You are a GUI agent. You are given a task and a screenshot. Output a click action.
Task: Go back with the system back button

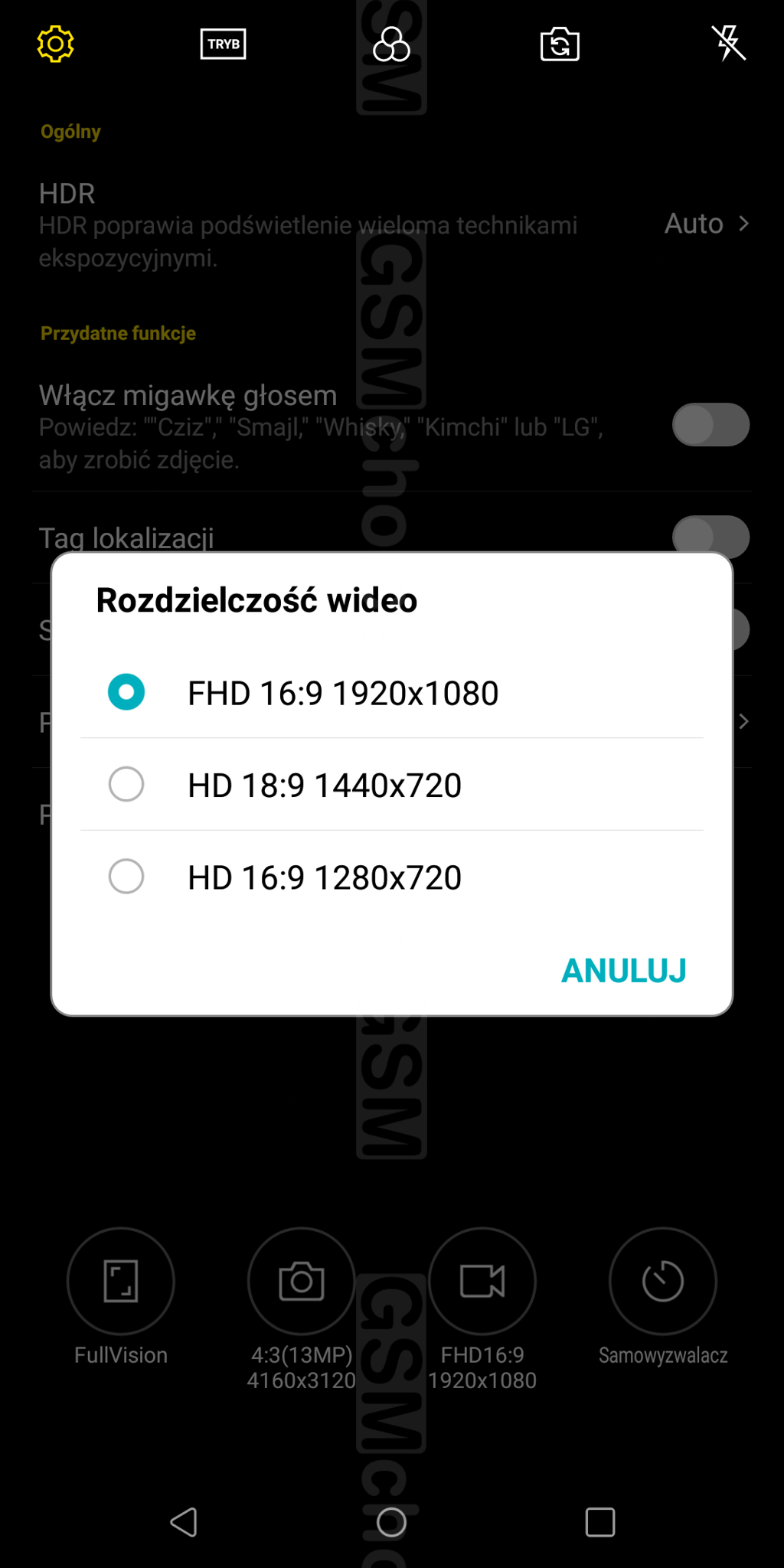point(184,1522)
